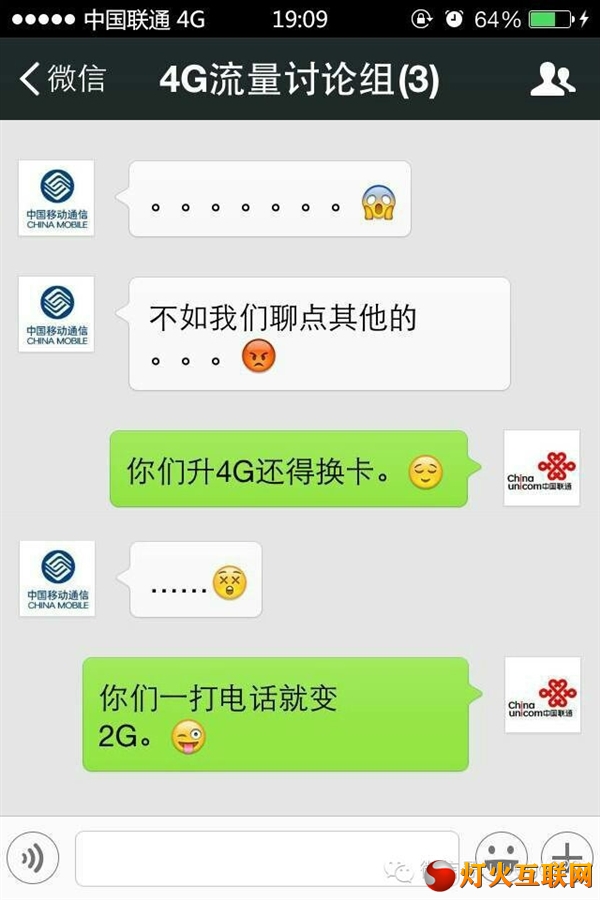Switch to voice message input
The image size is (600, 900).
tap(33, 857)
